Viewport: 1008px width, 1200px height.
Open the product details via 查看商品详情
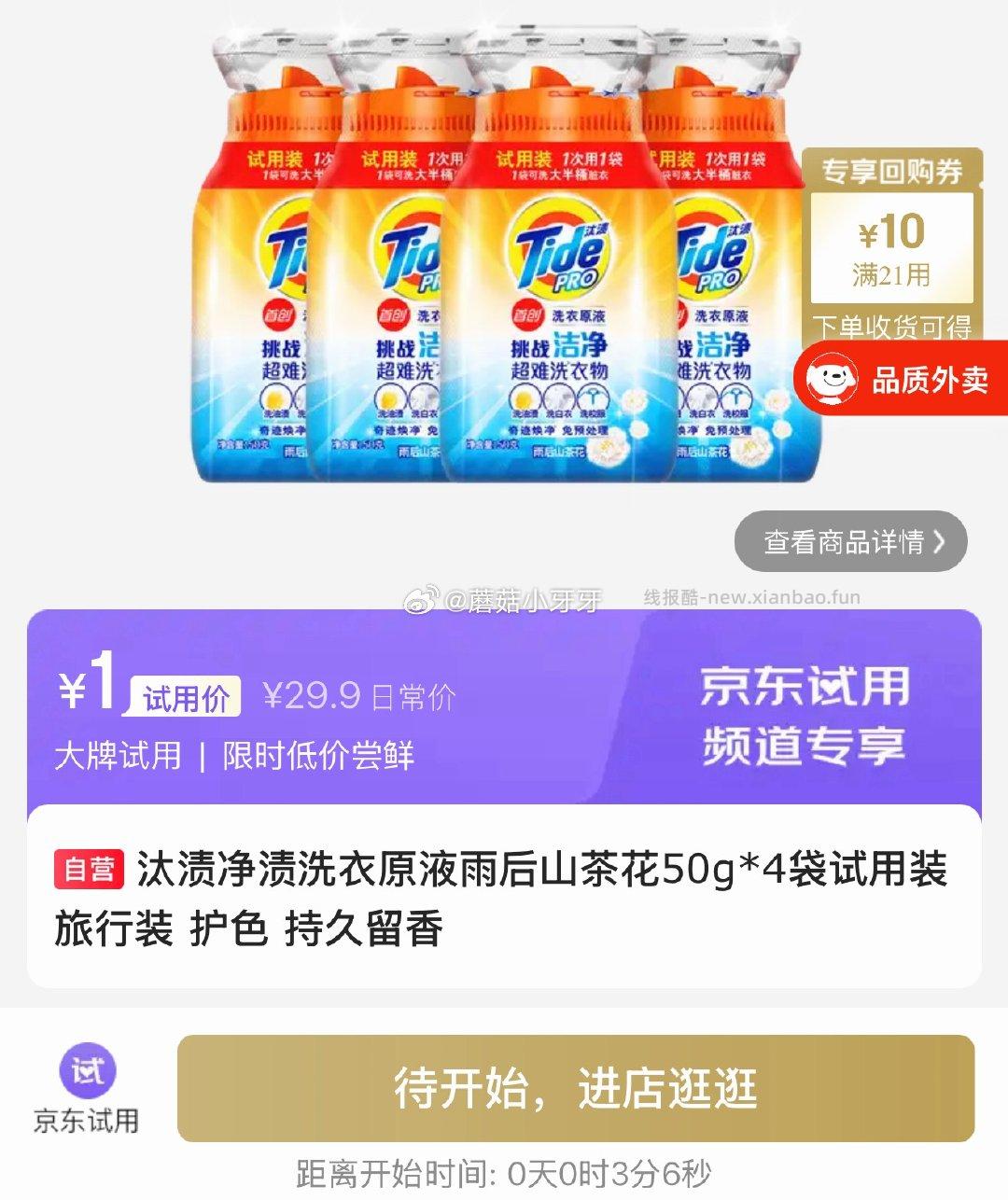[x=852, y=540]
